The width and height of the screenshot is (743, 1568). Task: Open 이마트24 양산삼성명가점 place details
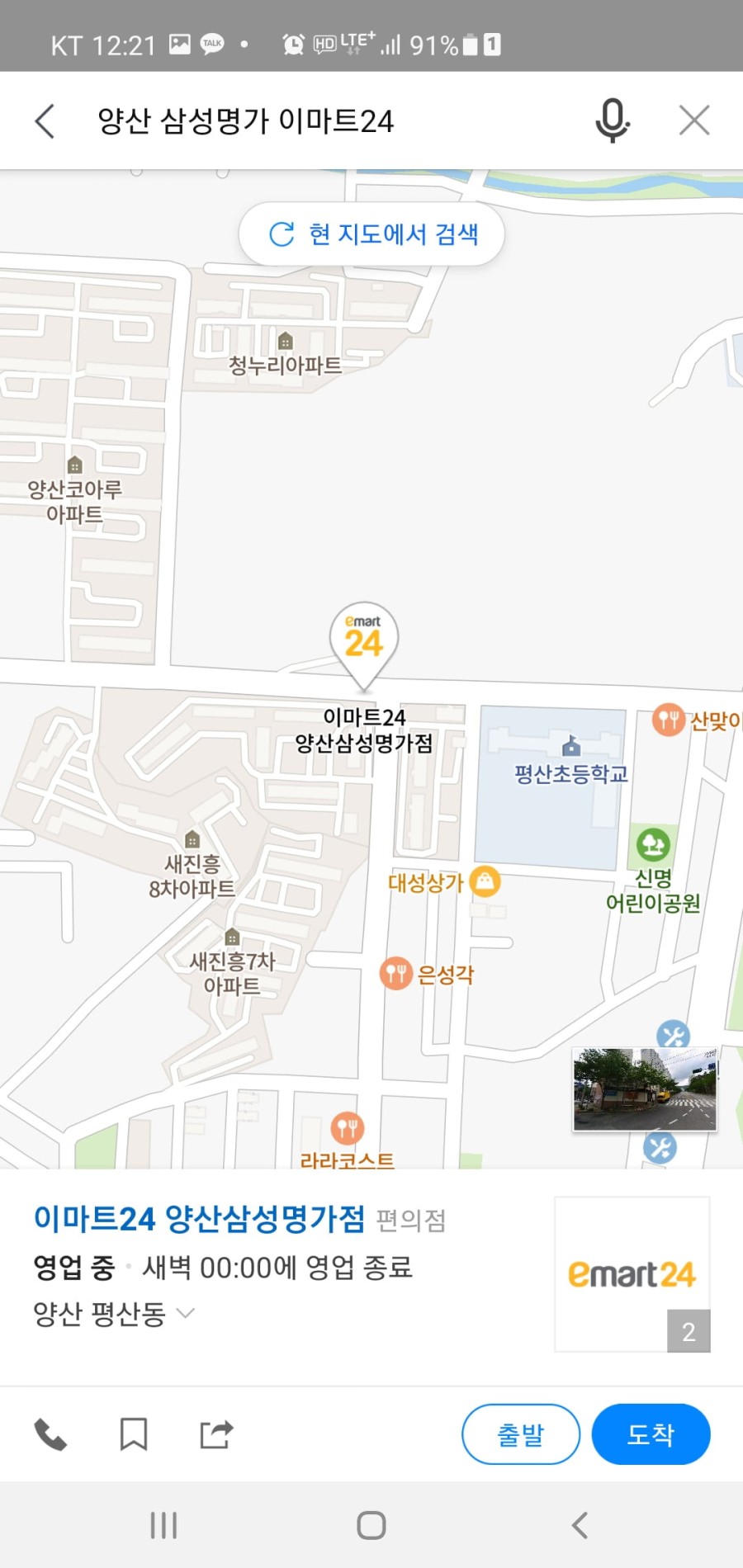coord(199,1219)
